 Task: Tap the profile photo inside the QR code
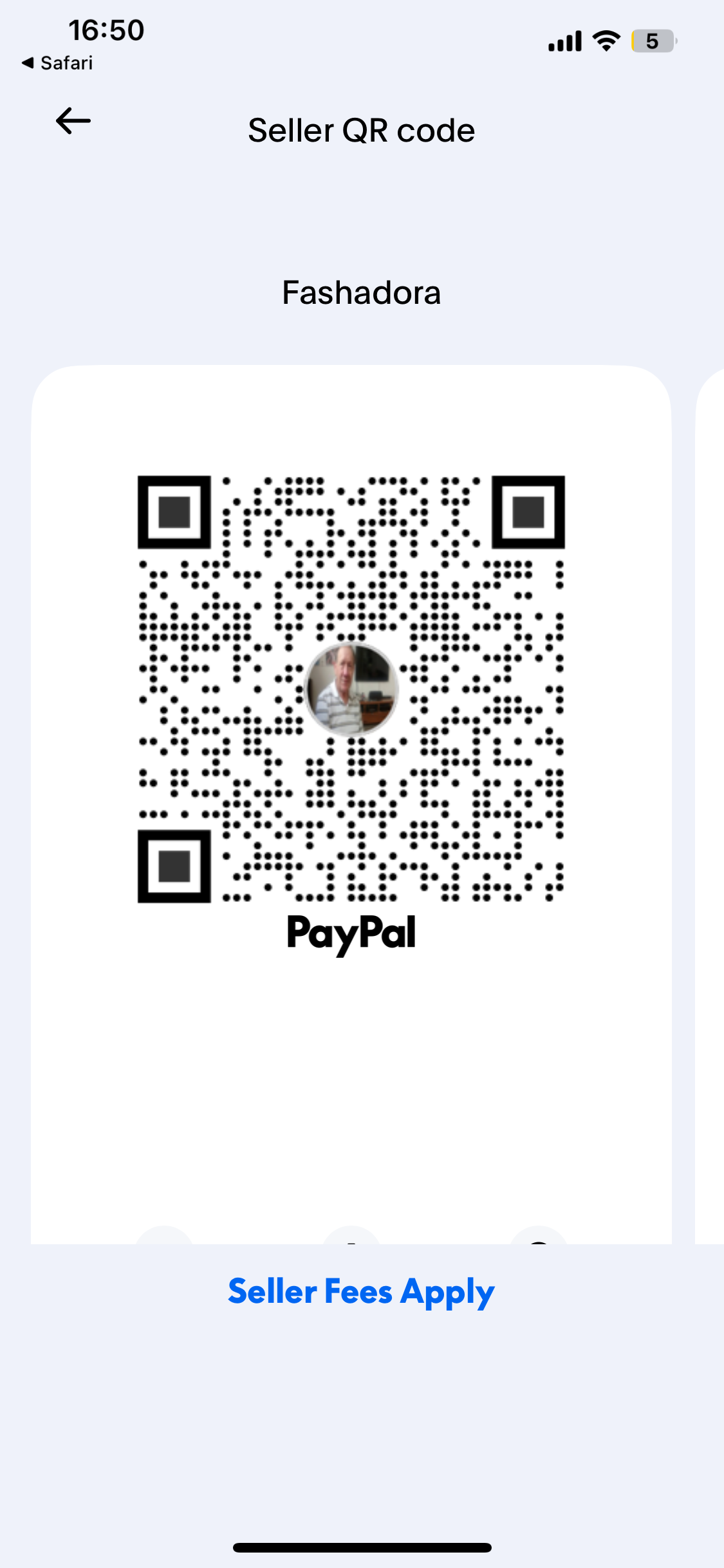click(x=351, y=690)
